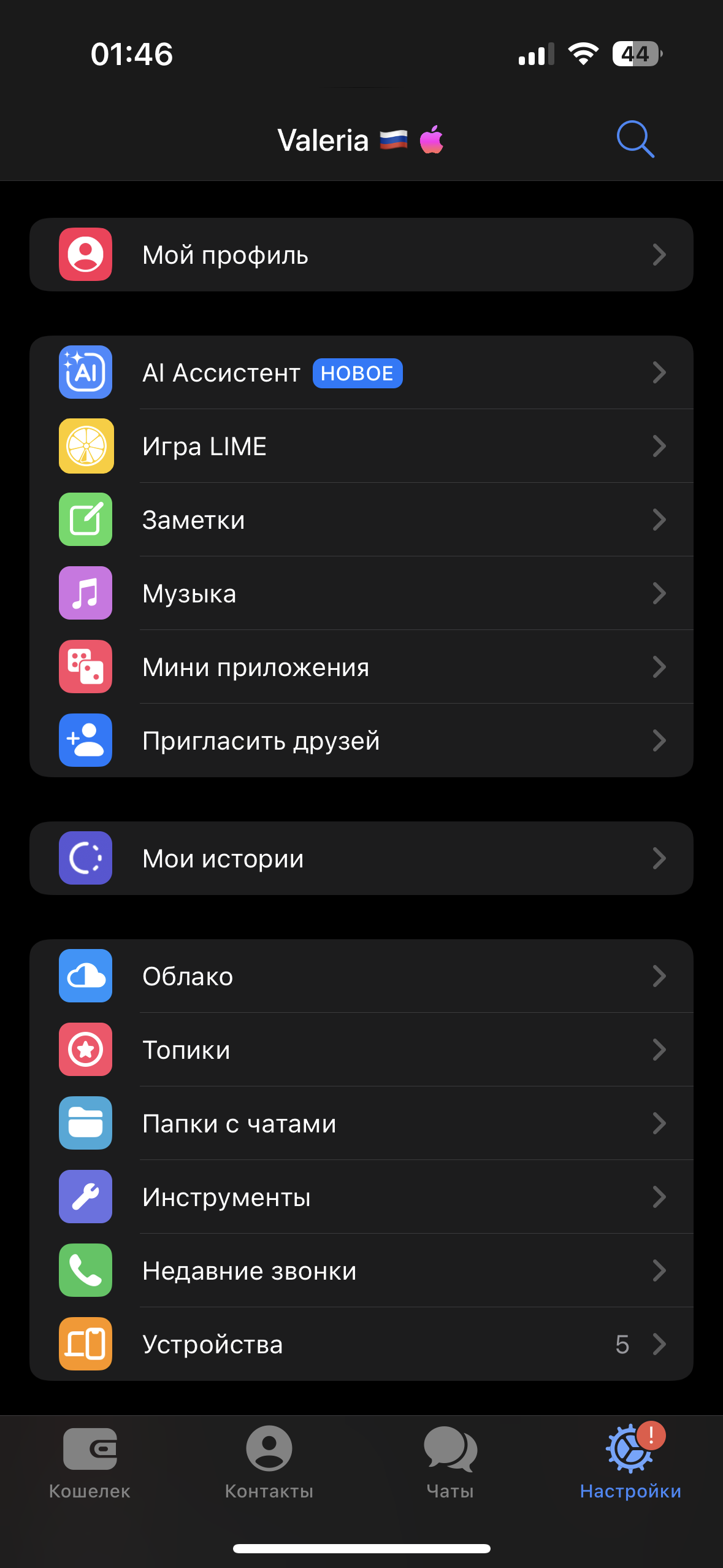The height and width of the screenshot is (1568, 723).
Task: Switch to the Чаты tab
Action: click(450, 1463)
